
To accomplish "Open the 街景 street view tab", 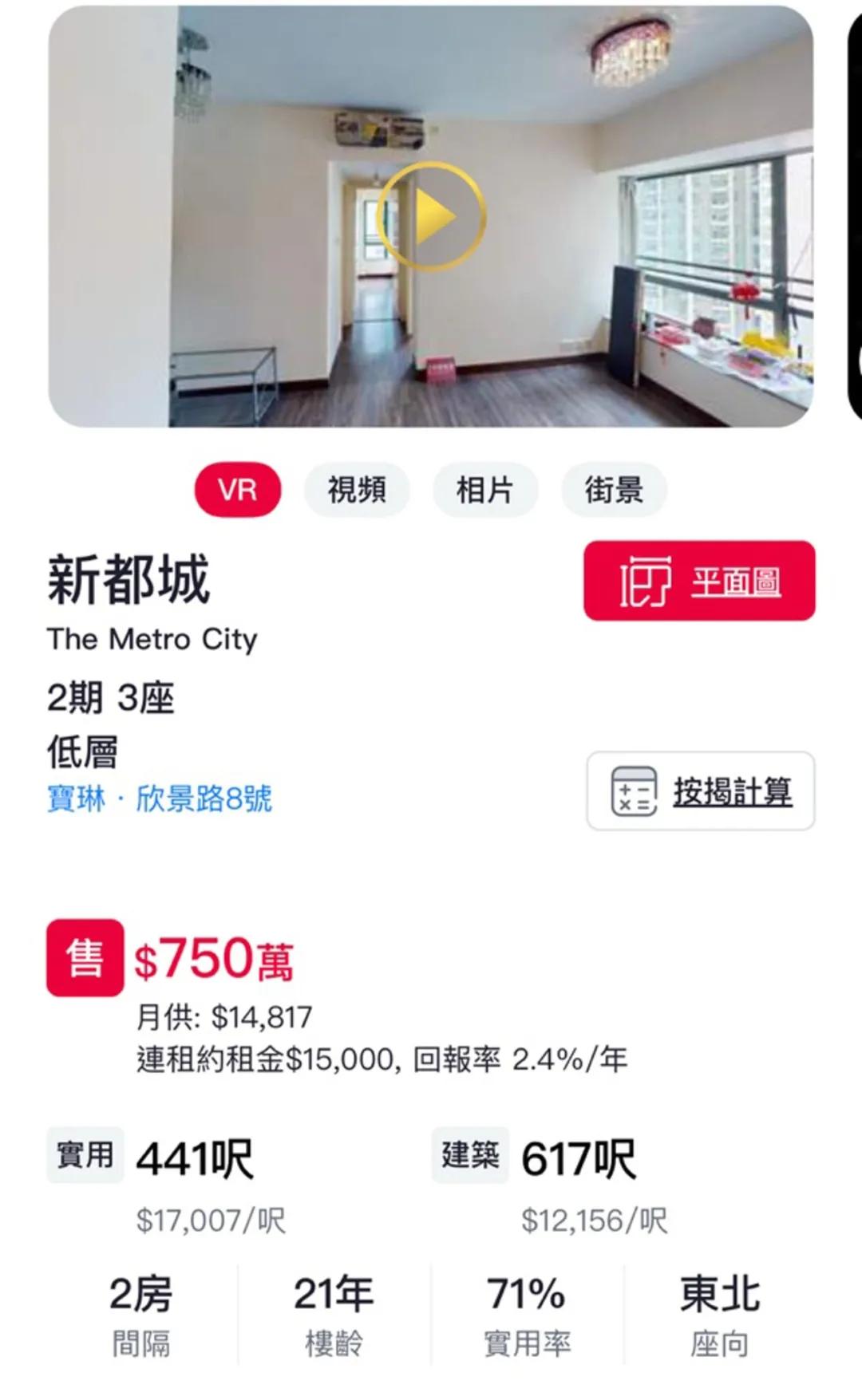I will click(x=613, y=491).
